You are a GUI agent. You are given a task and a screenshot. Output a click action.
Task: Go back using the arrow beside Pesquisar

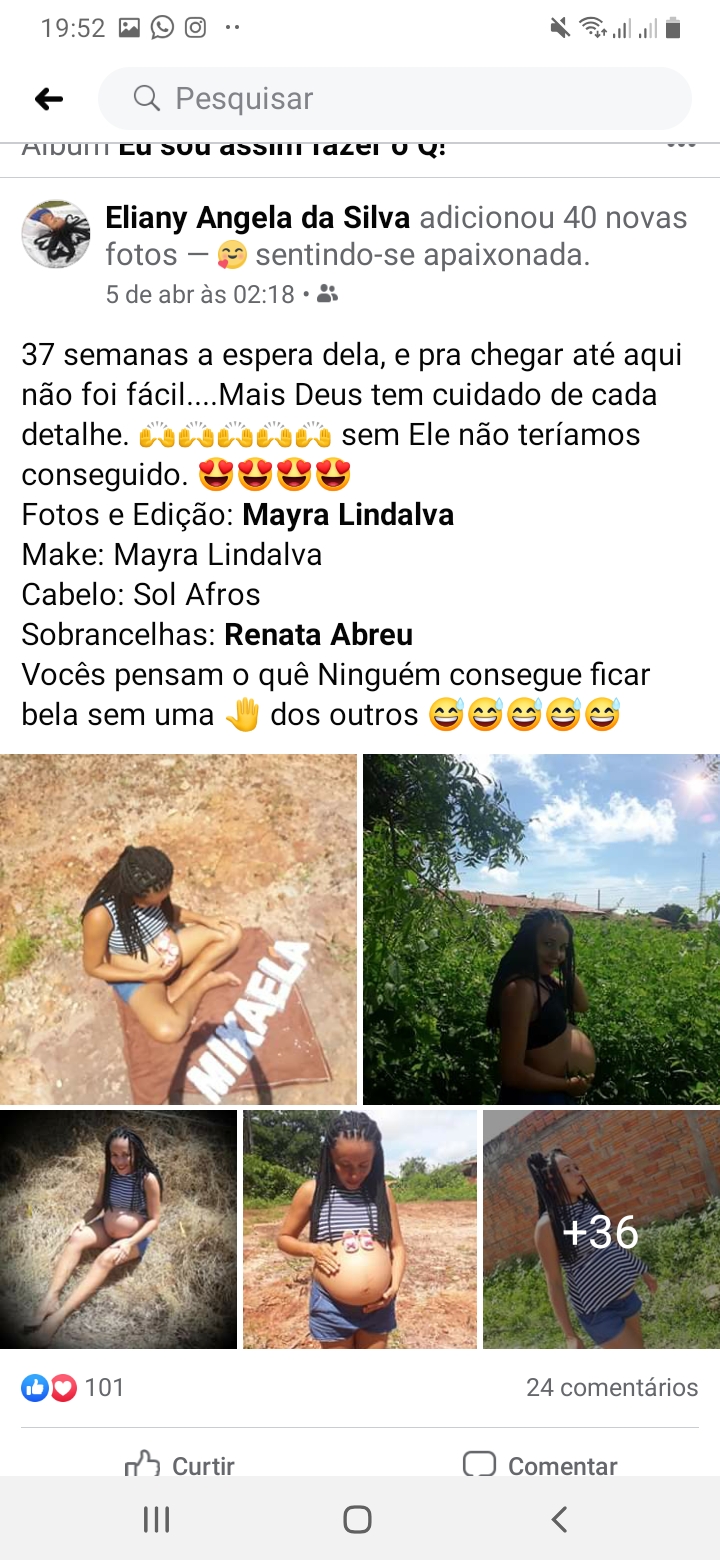click(x=49, y=98)
